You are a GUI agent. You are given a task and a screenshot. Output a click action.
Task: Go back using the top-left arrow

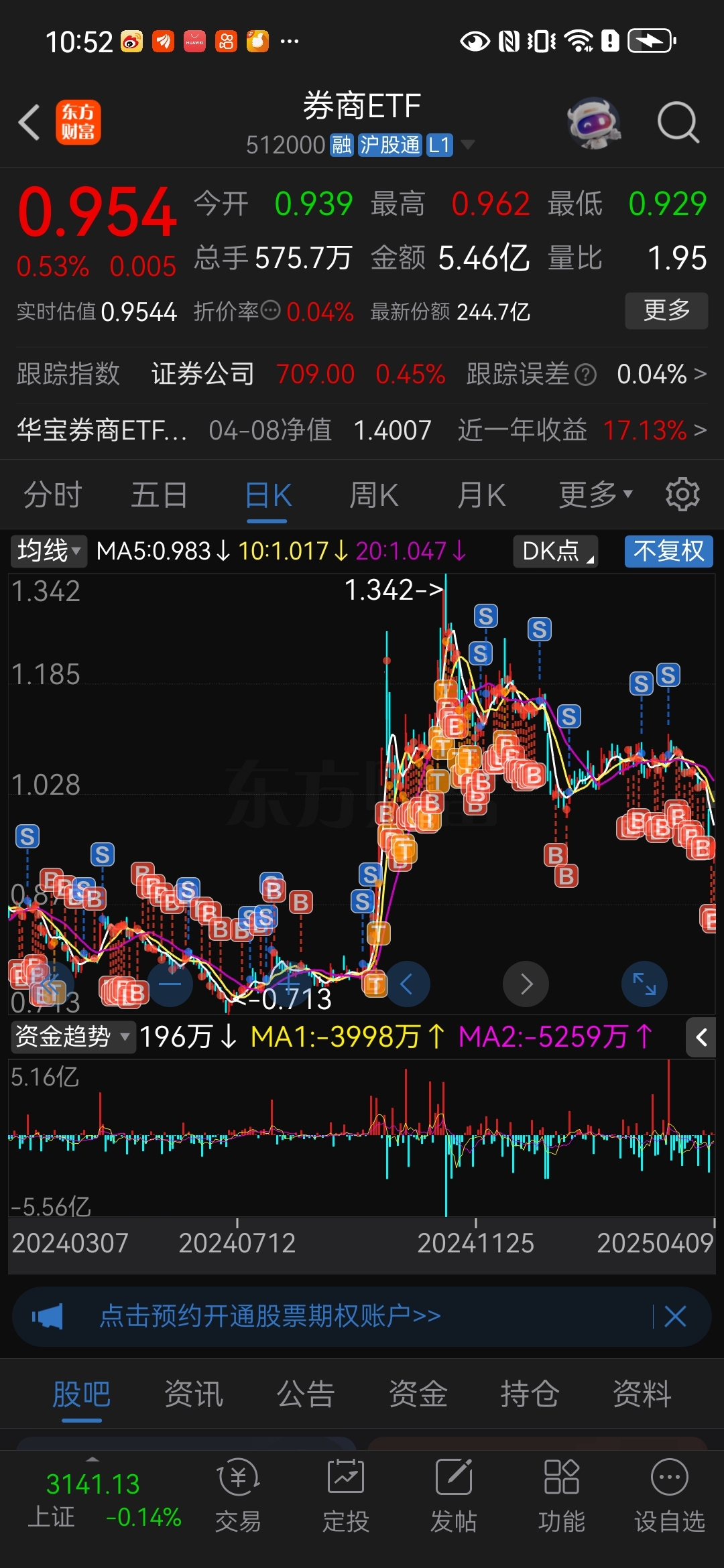point(29,122)
